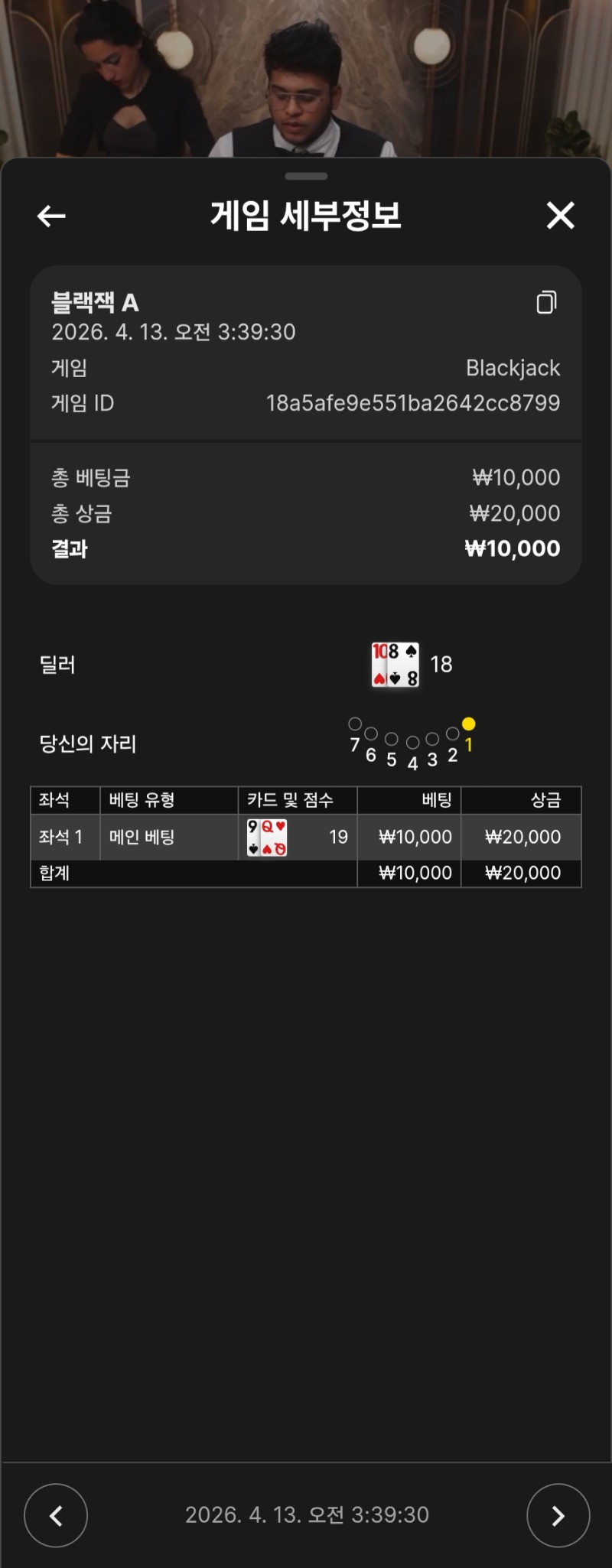Copy the game ID
The height and width of the screenshot is (1568, 612).
[x=546, y=302]
